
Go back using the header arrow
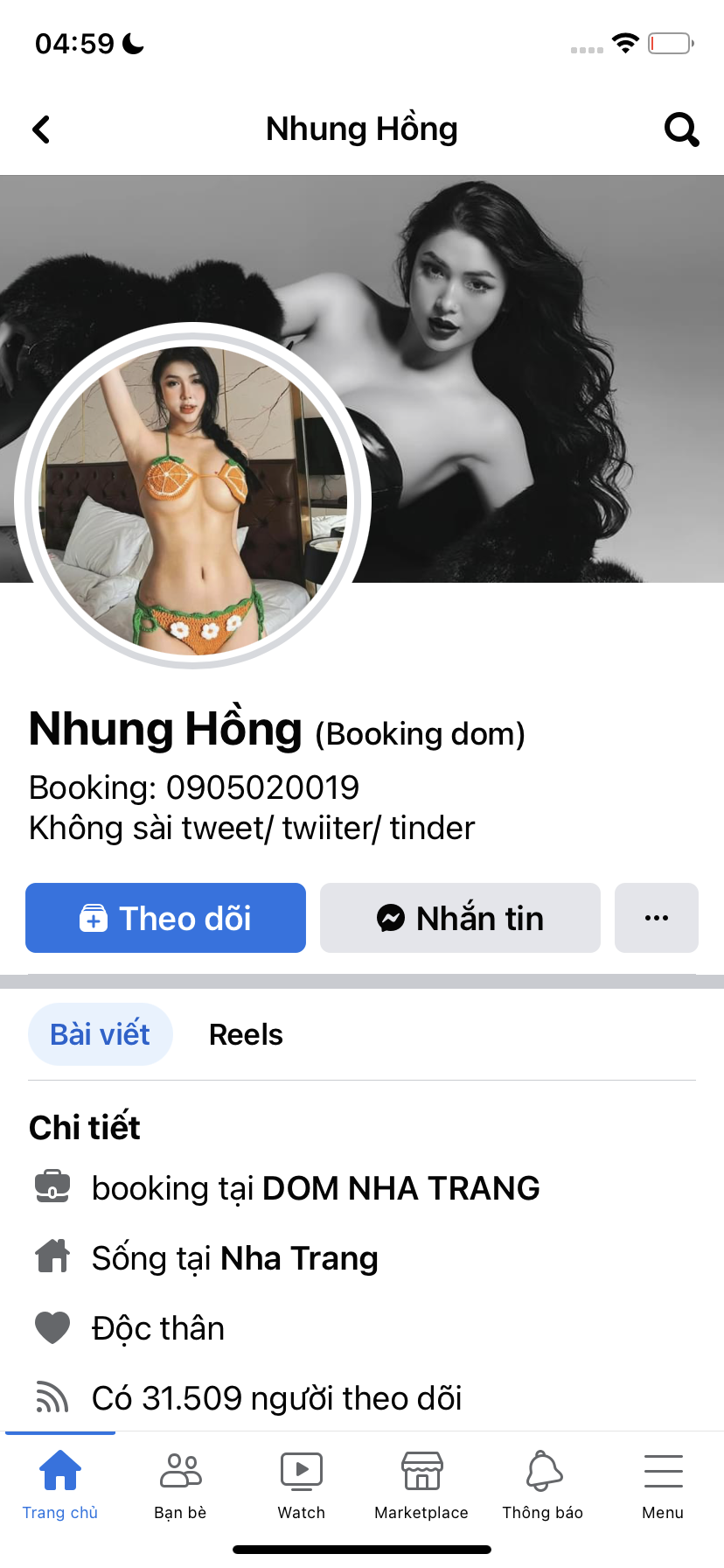click(41, 129)
